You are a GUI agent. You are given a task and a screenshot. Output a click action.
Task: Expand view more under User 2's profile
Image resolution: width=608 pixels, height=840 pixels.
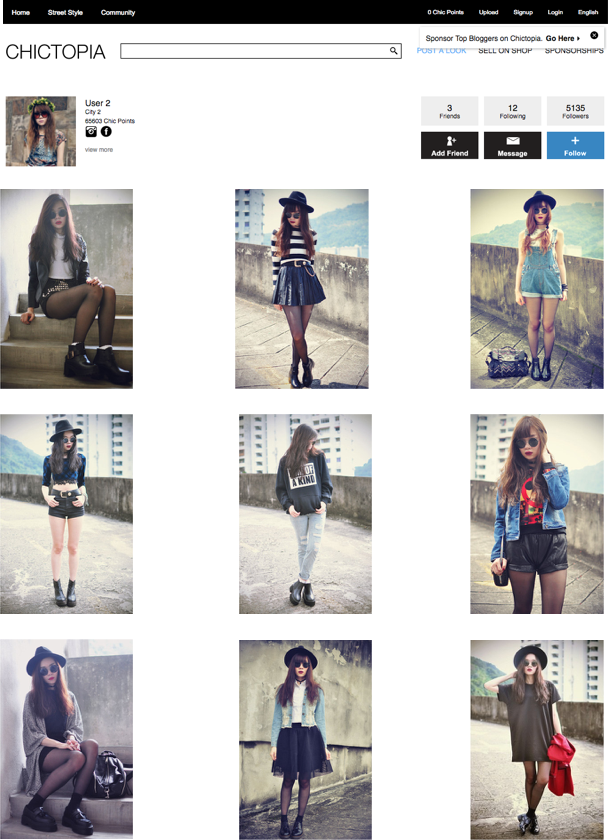pyautogui.click(x=99, y=150)
